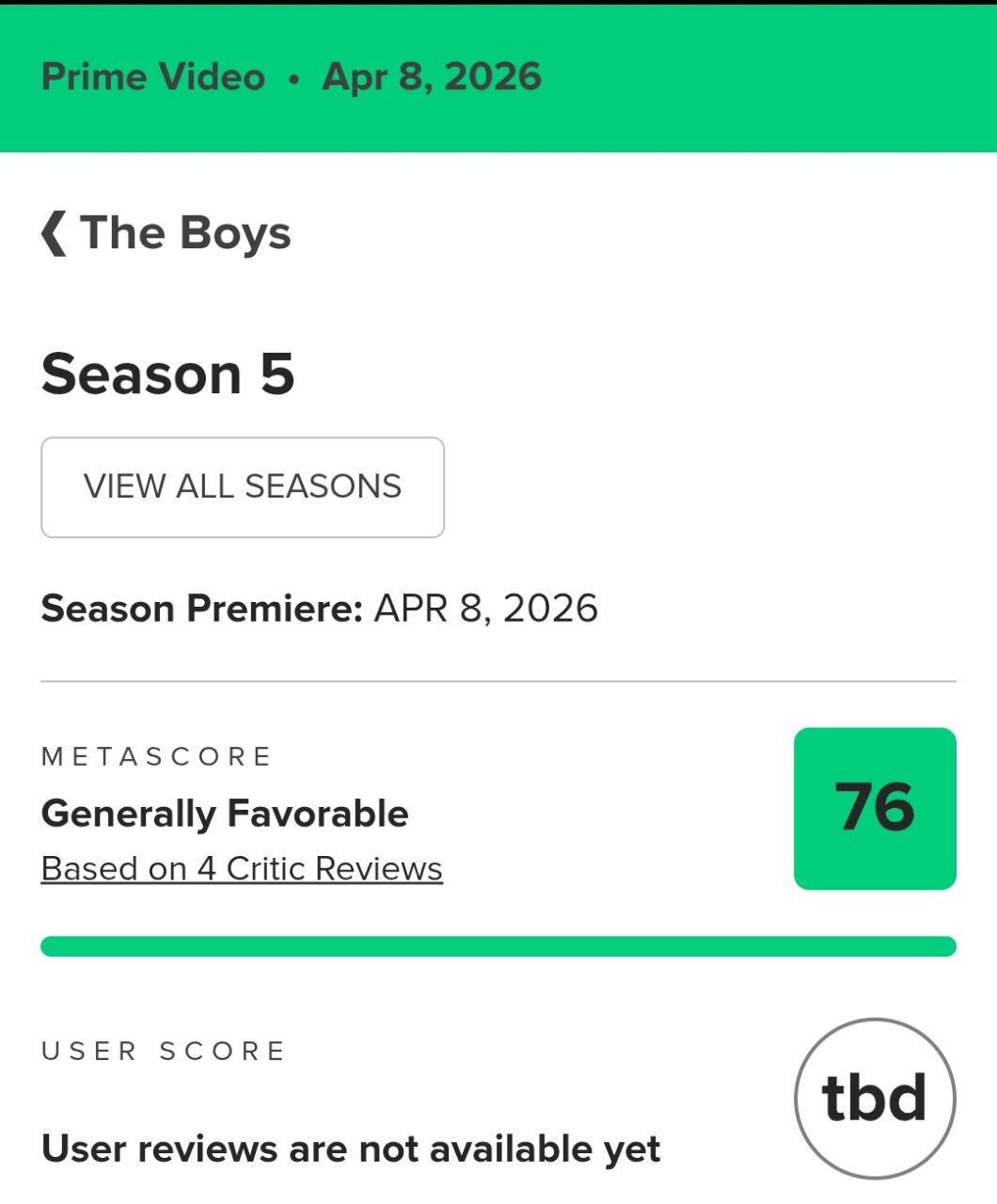Viewport: 997px width, 1204px height.
Task: Tap the View All Seasons button
Action: coord(243,487)
